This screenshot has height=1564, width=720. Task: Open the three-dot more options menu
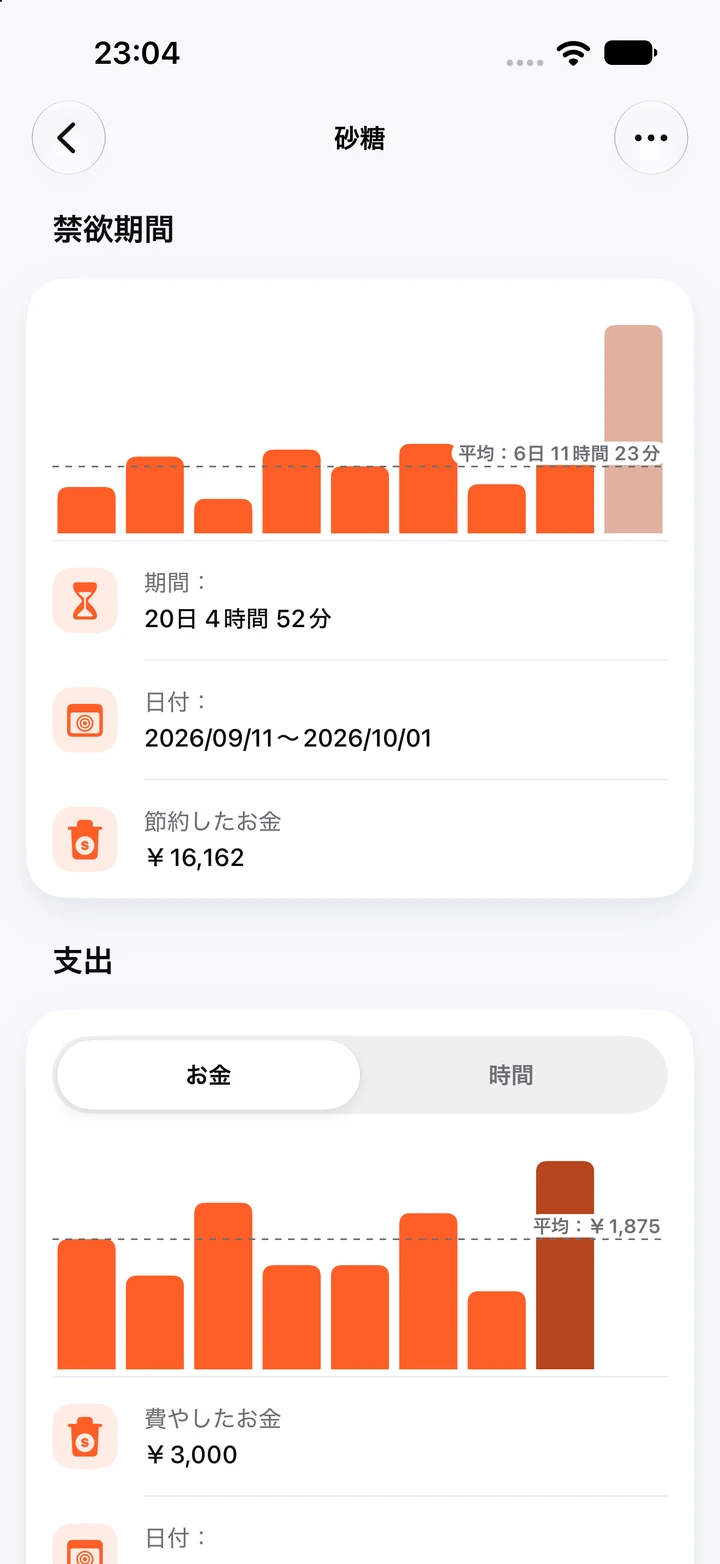coord(651,138)
